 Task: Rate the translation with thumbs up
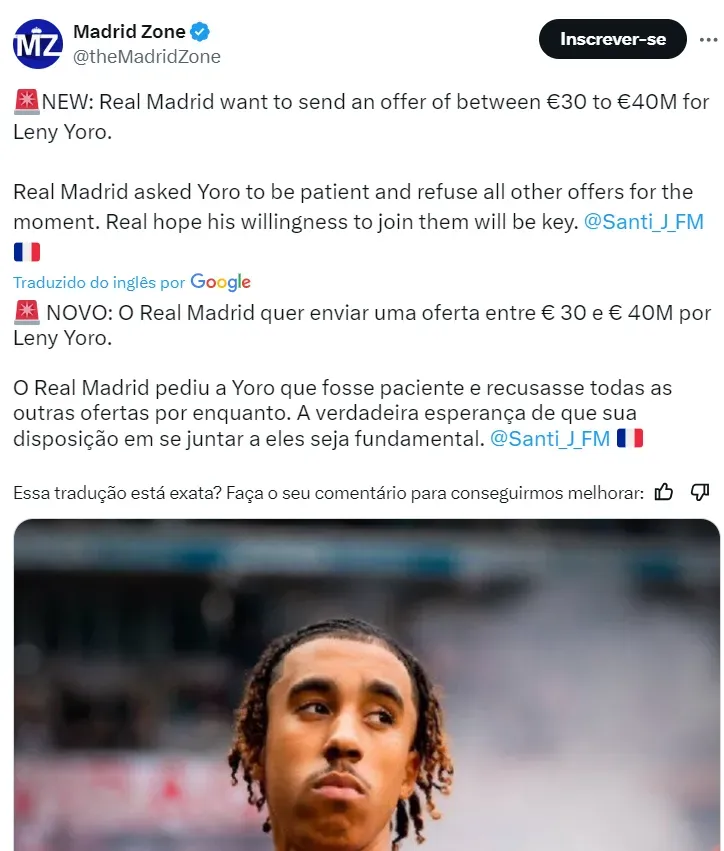tap(663, 491)
